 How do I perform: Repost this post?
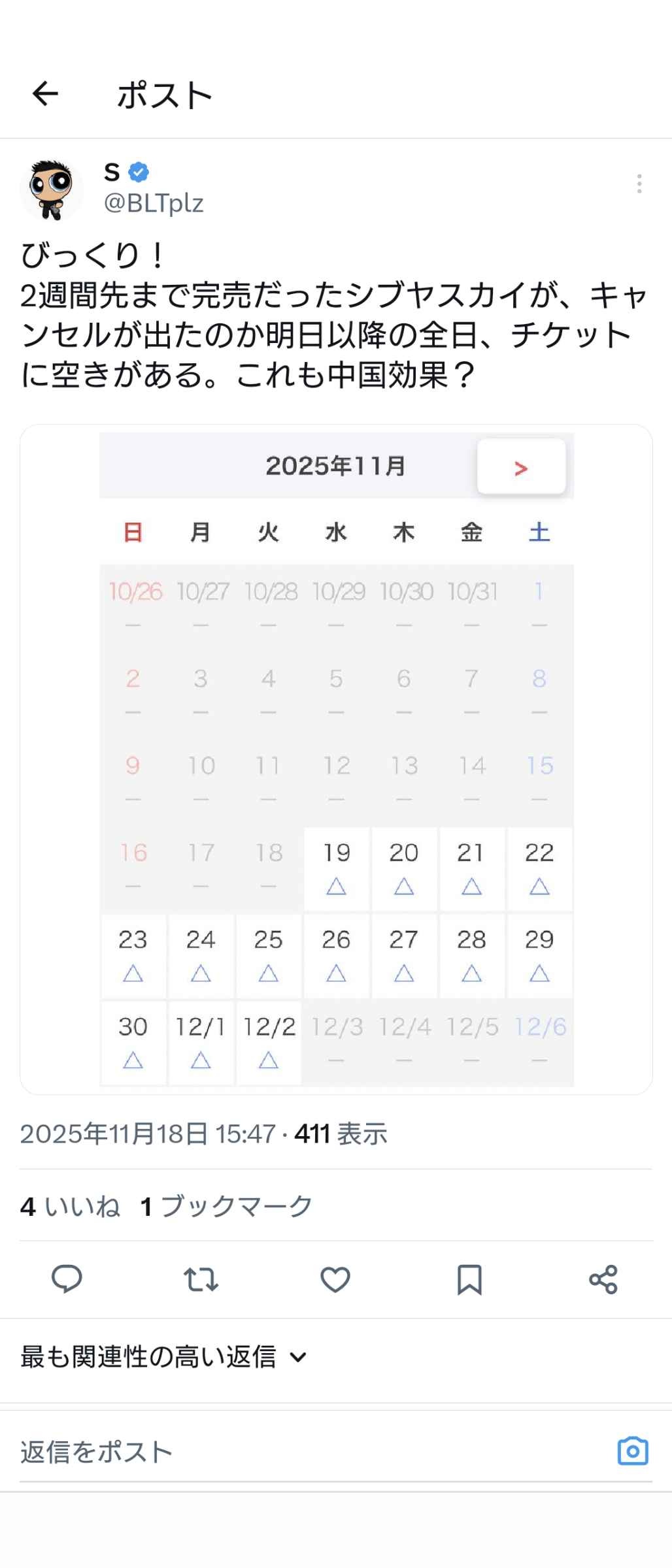[x=201, y=1279]
